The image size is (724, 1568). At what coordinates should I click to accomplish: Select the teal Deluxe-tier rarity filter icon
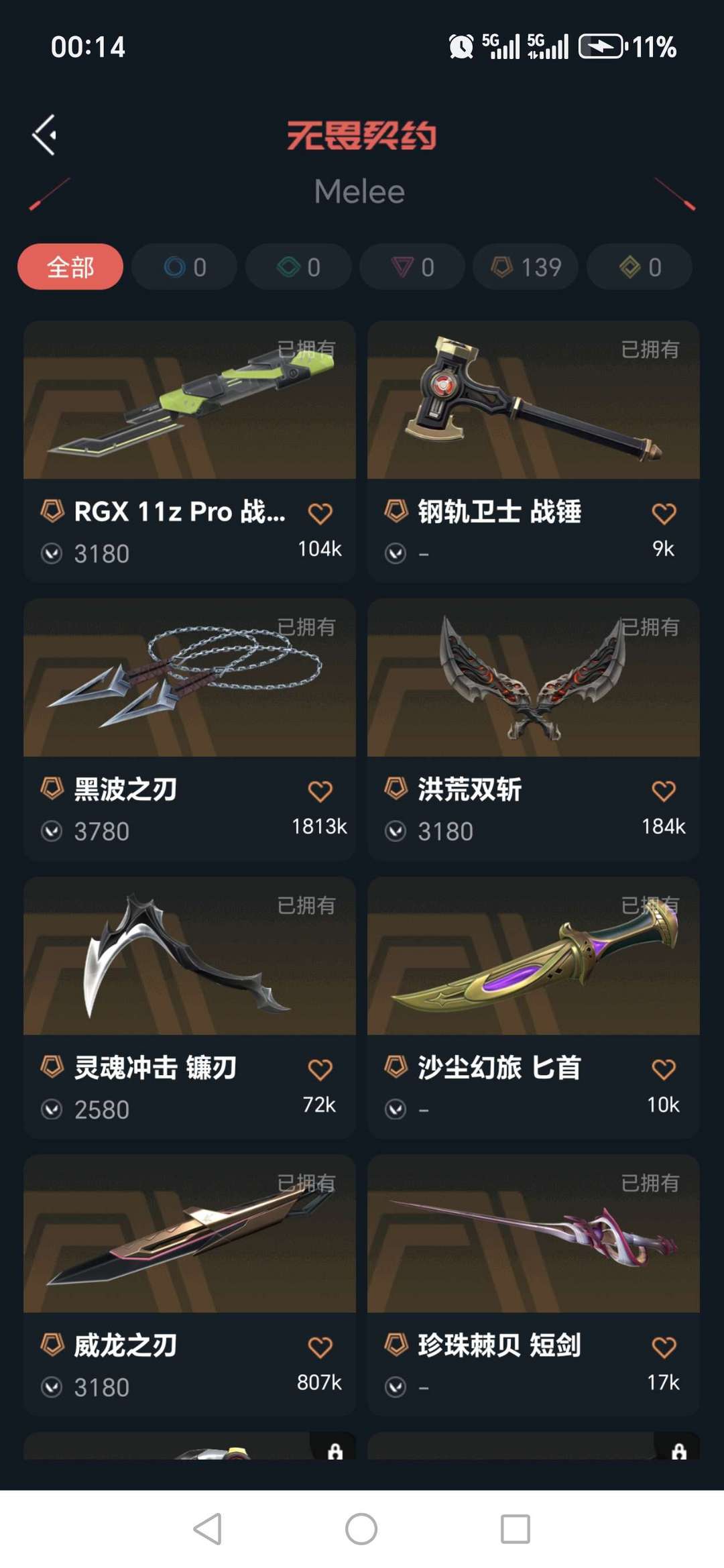pos(287,267)
